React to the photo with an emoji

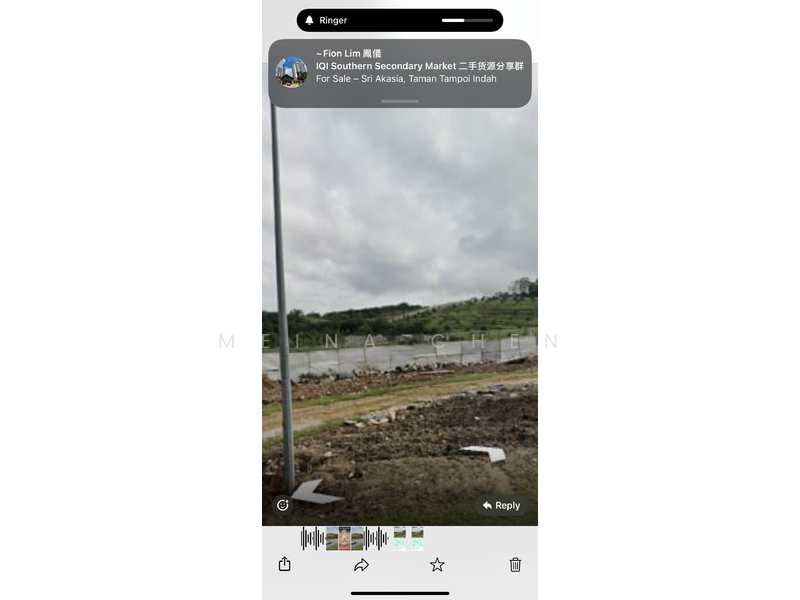[x=283, y=505]
